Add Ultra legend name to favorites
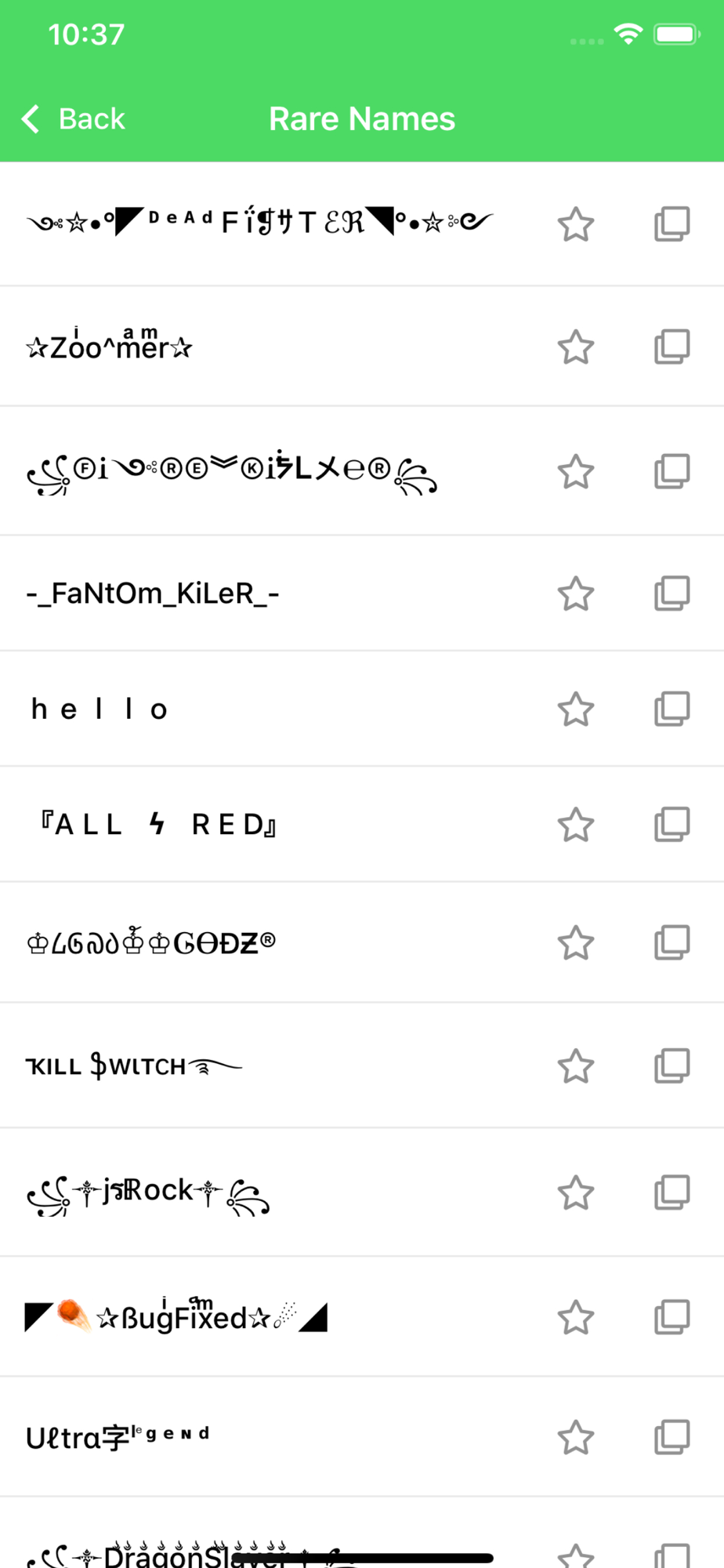 [576, 1437]
